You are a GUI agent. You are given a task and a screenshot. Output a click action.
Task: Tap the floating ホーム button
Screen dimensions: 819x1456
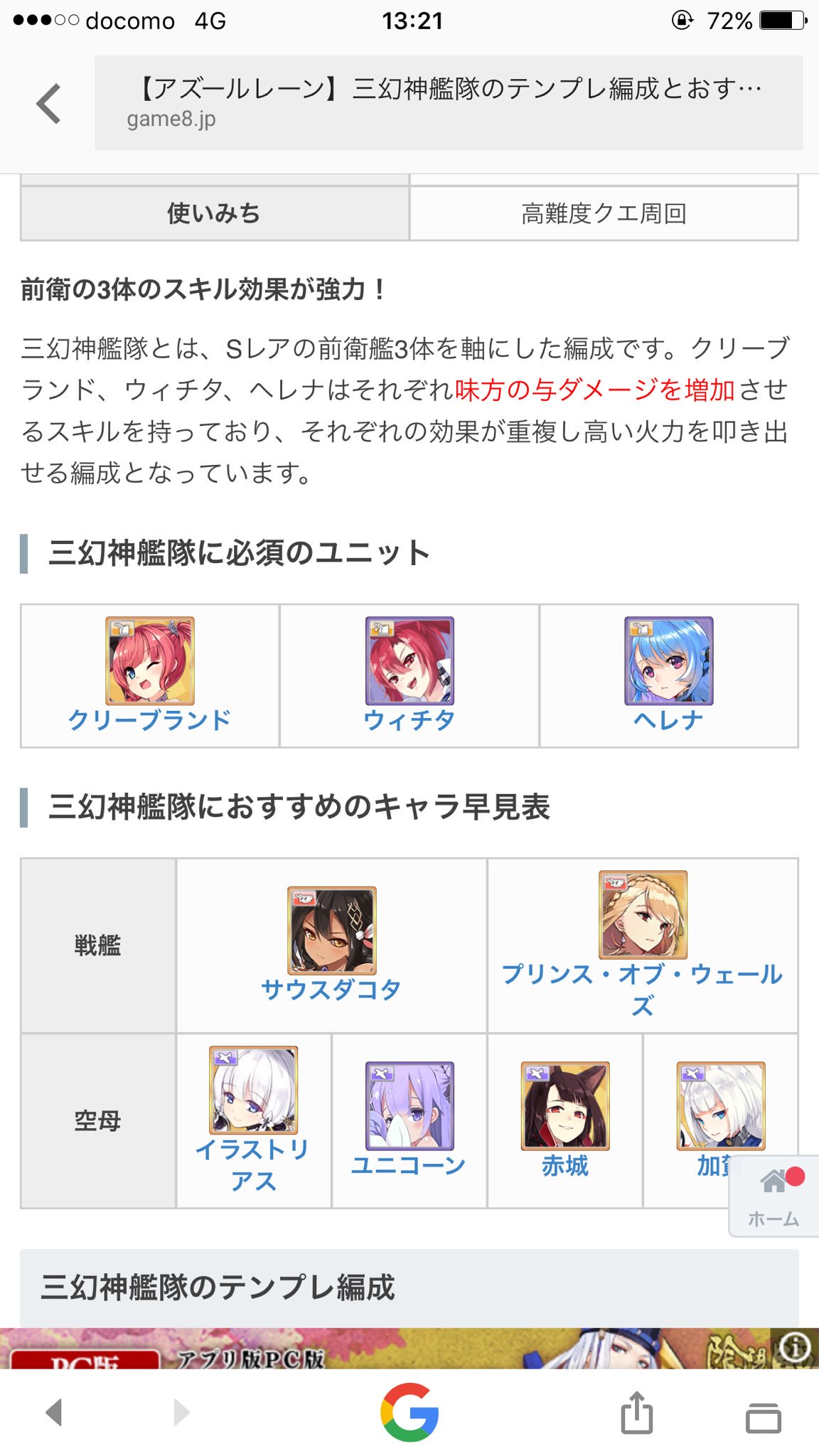pos(773,1197)
